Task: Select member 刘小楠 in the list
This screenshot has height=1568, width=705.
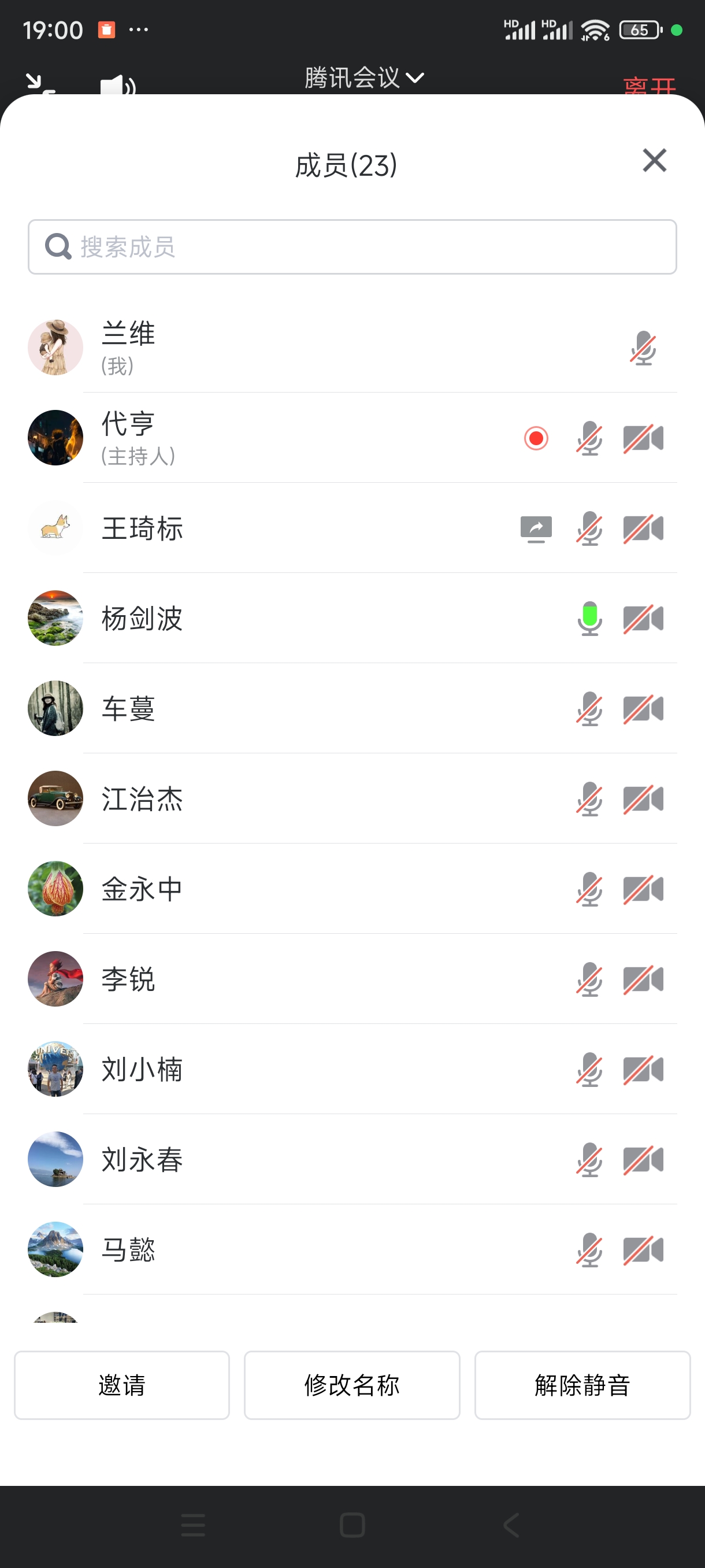Action: pyautogui.click(x=142, y=1069)
